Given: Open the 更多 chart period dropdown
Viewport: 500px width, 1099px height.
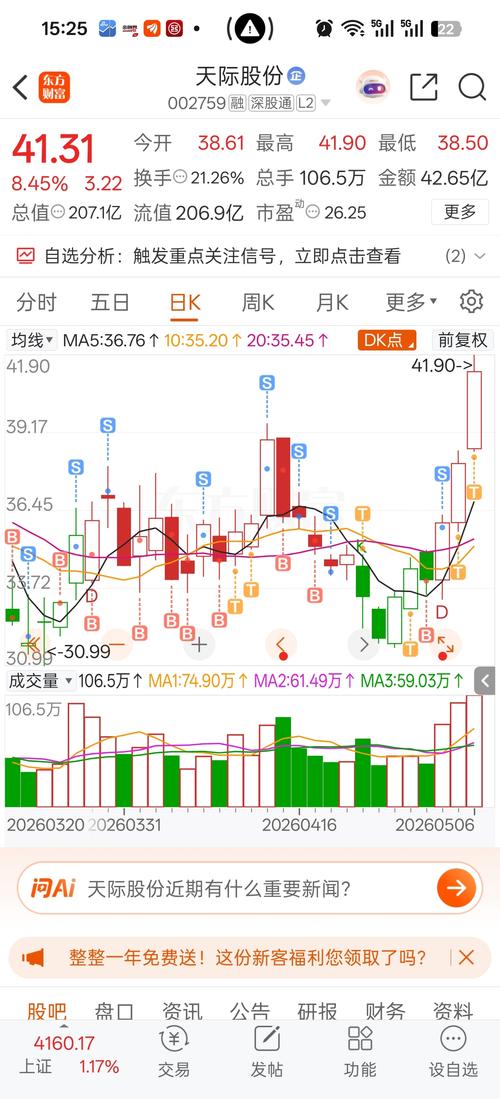Looking at the screenshot, I should coord(411,302).
